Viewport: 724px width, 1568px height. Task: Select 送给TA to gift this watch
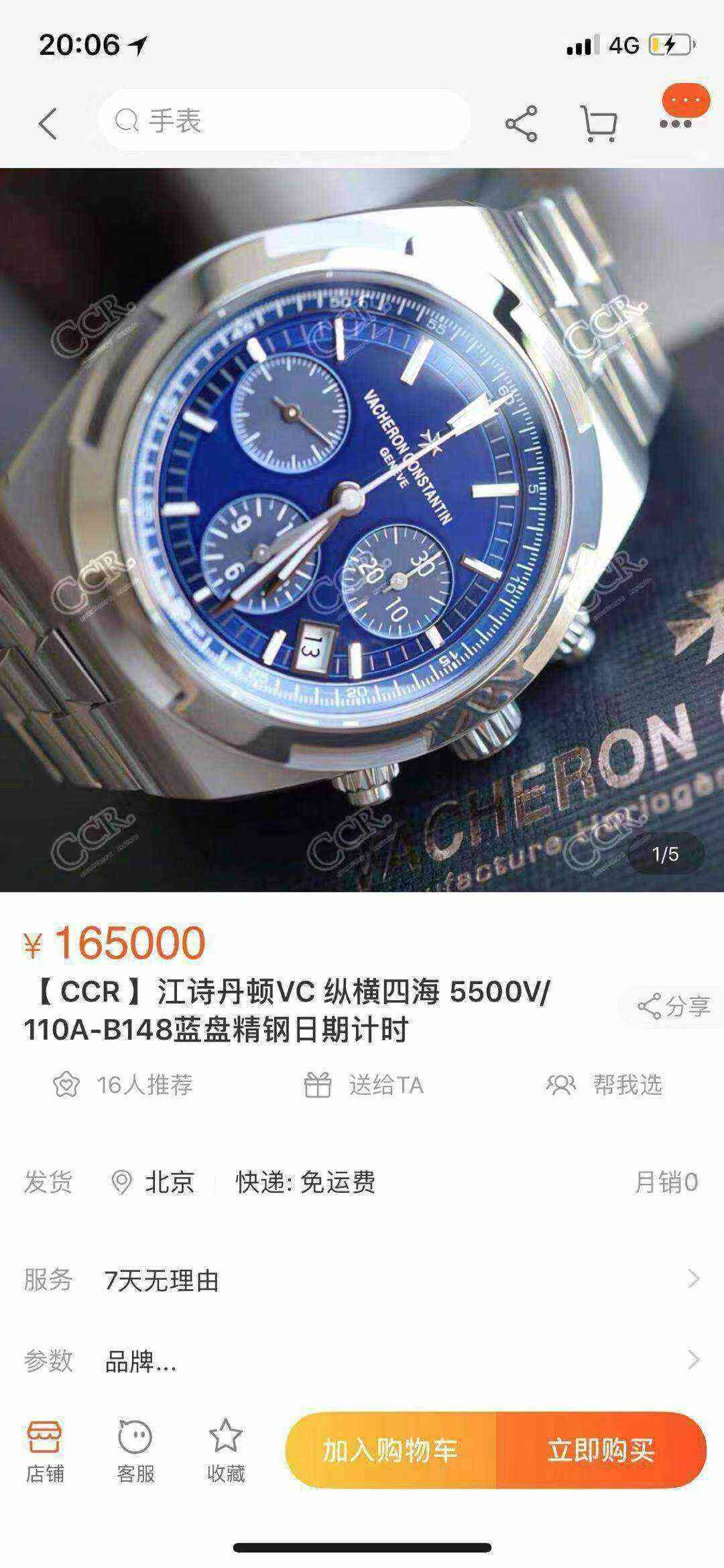point(364,1085)
